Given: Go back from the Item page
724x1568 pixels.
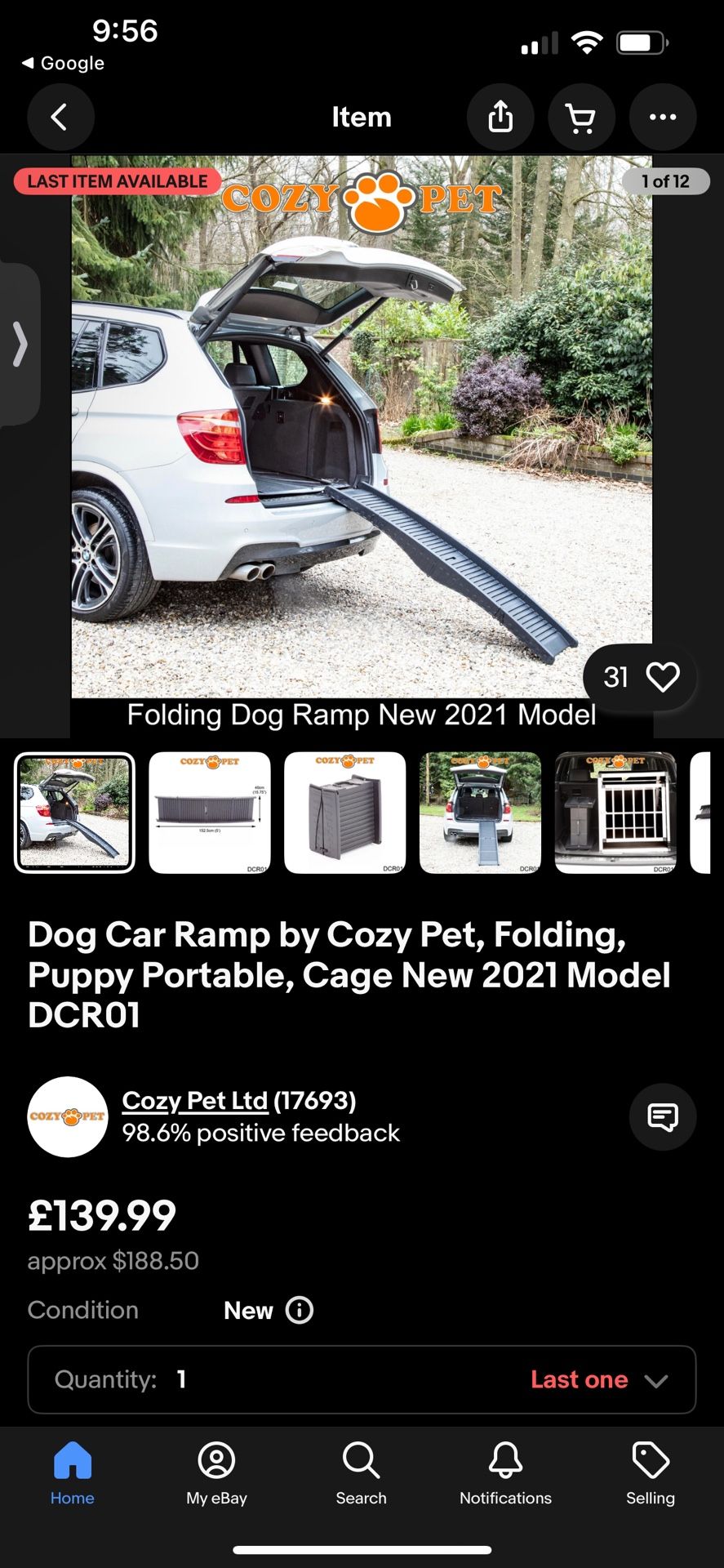Looking at the screenshot, I should tap(60, 117).
